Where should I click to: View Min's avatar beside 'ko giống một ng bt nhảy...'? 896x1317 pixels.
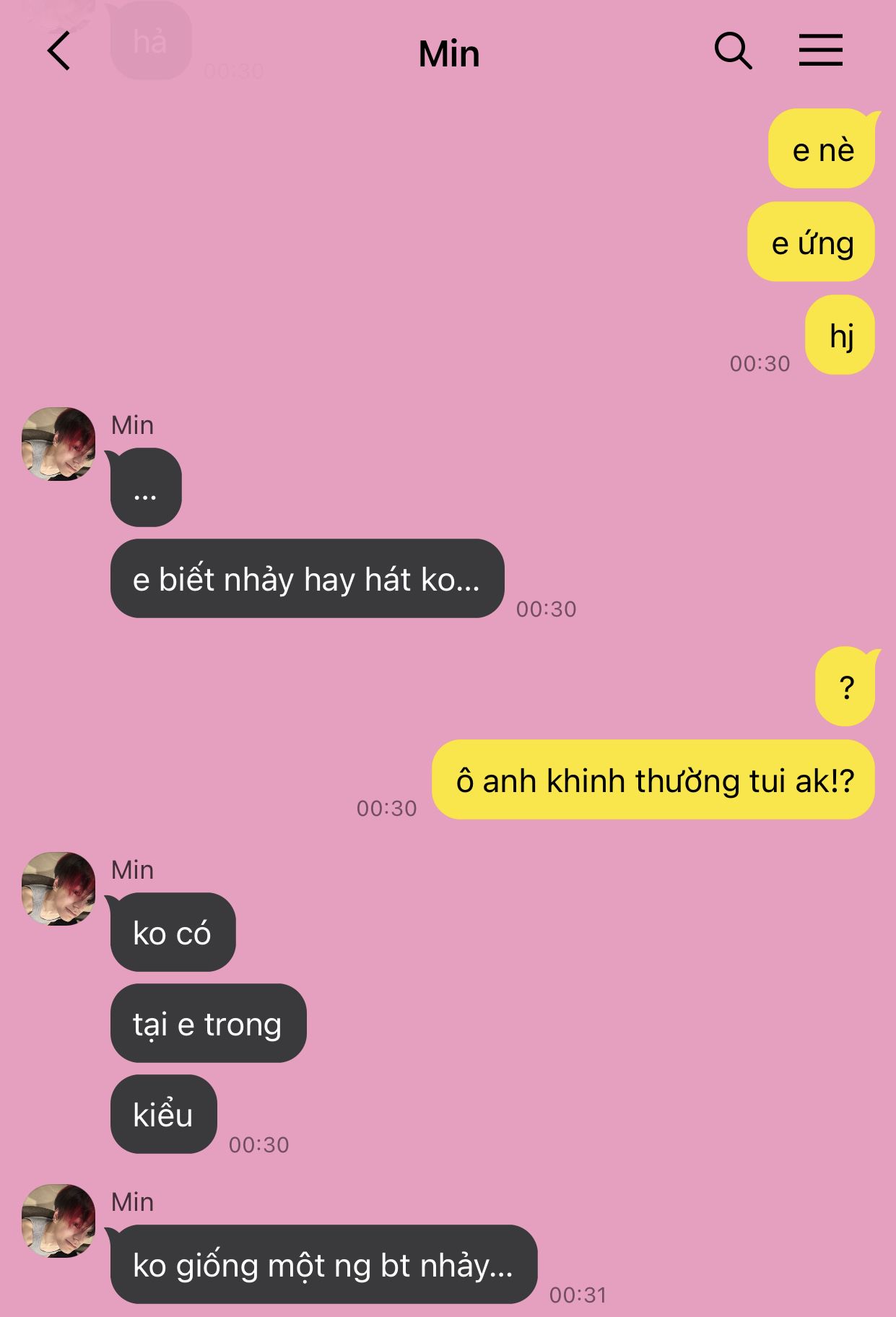[58, 1221]
